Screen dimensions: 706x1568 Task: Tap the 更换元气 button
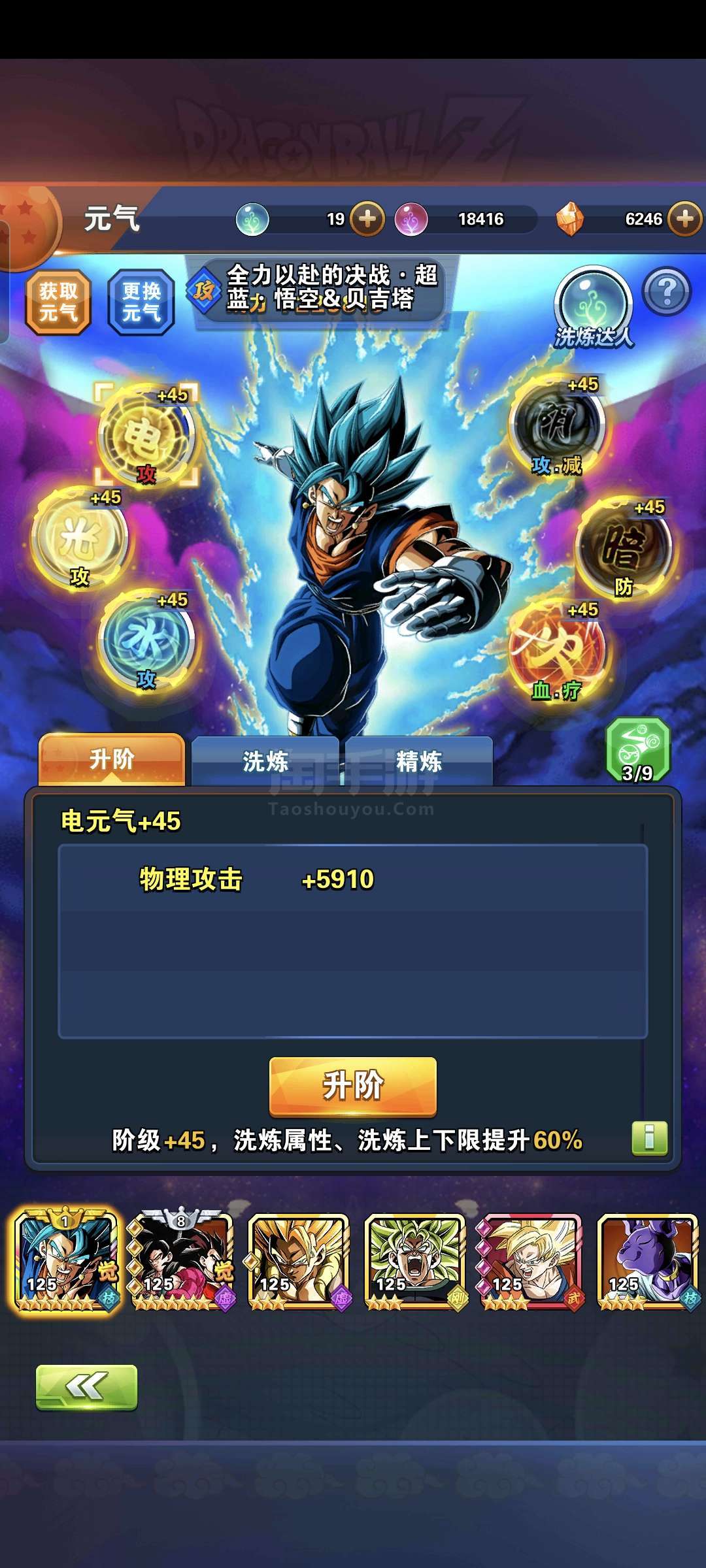coord(141,302)
